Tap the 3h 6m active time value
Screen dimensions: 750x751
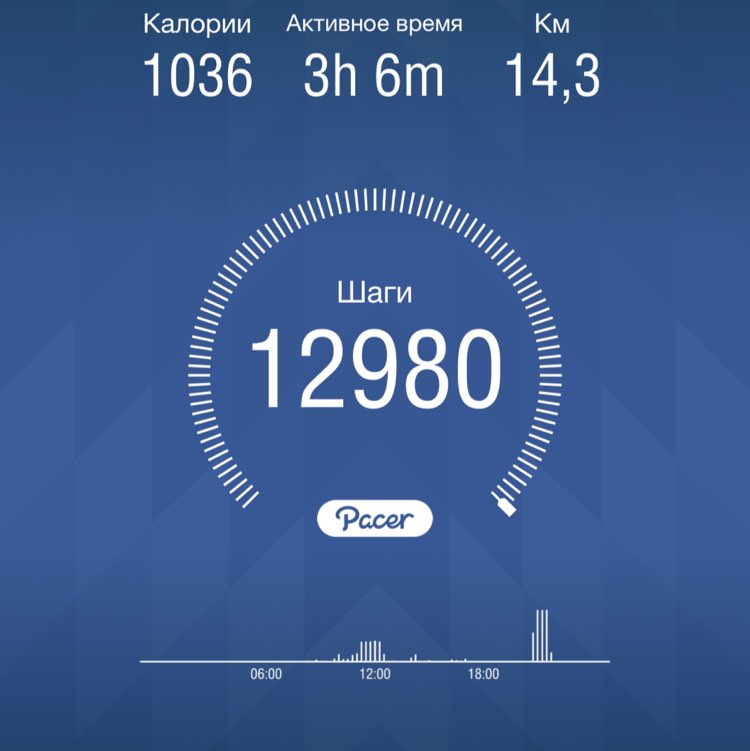click(x=374, y=74)
